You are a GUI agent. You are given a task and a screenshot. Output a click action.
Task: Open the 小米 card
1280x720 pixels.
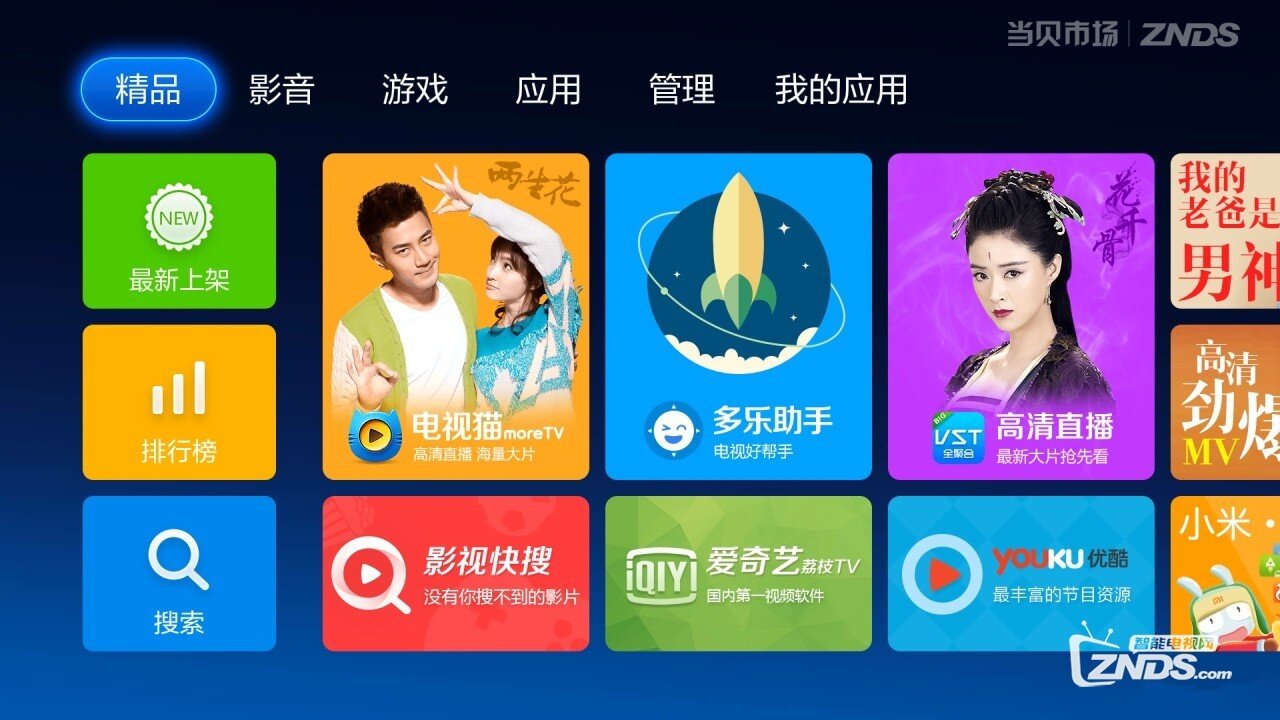pos(1226,560)
